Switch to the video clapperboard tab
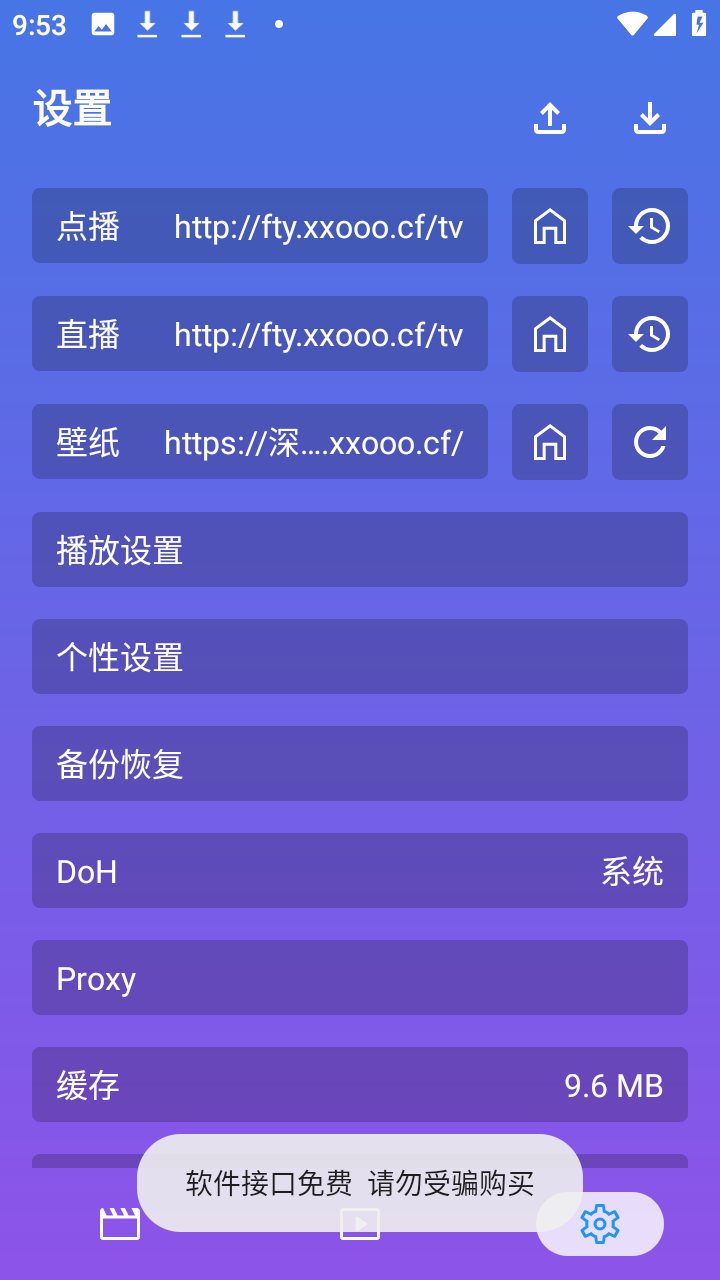Image resolution: width=720 pixels, height=1280 pixels. click(x=120, y=1224)
